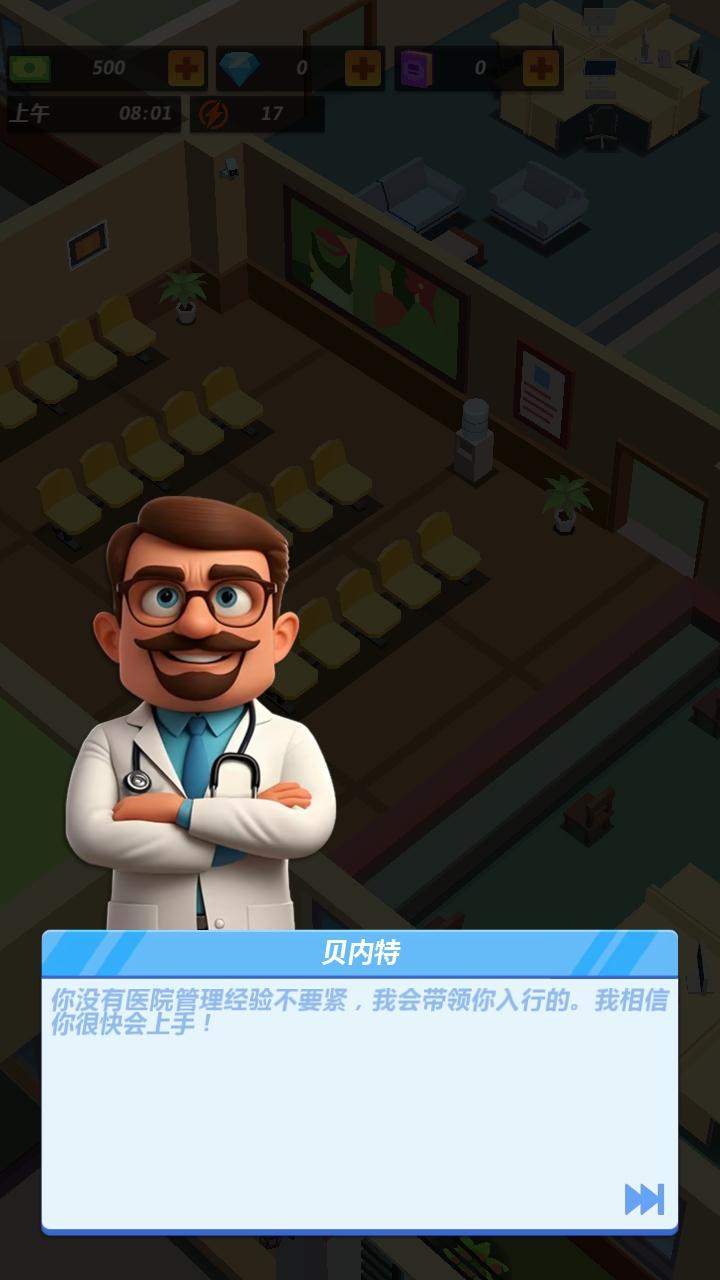Tap the fast-forward skip icon on dialogue box
This screenshot has width=720, height=1280.
[646, 1197]
